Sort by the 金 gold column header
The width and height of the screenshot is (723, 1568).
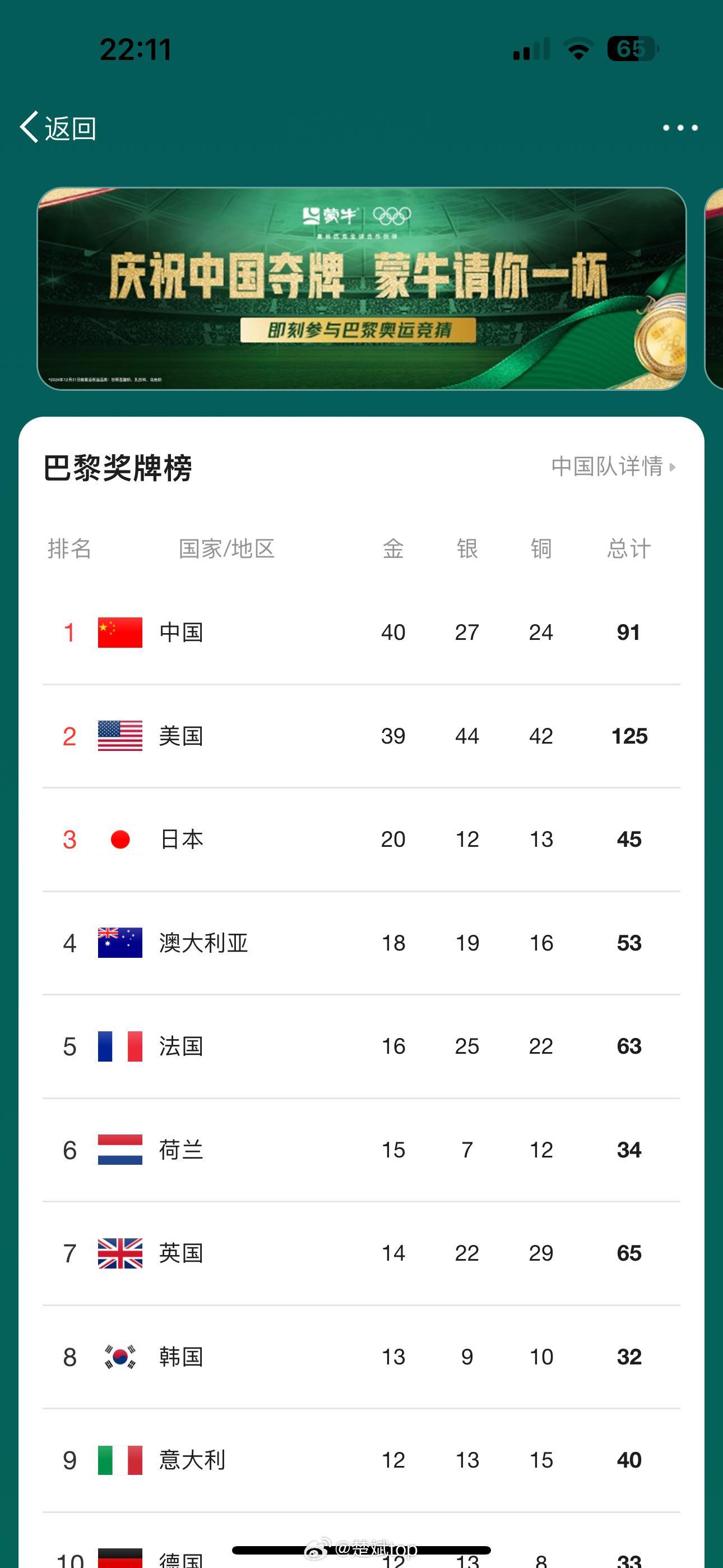point(392,548)
